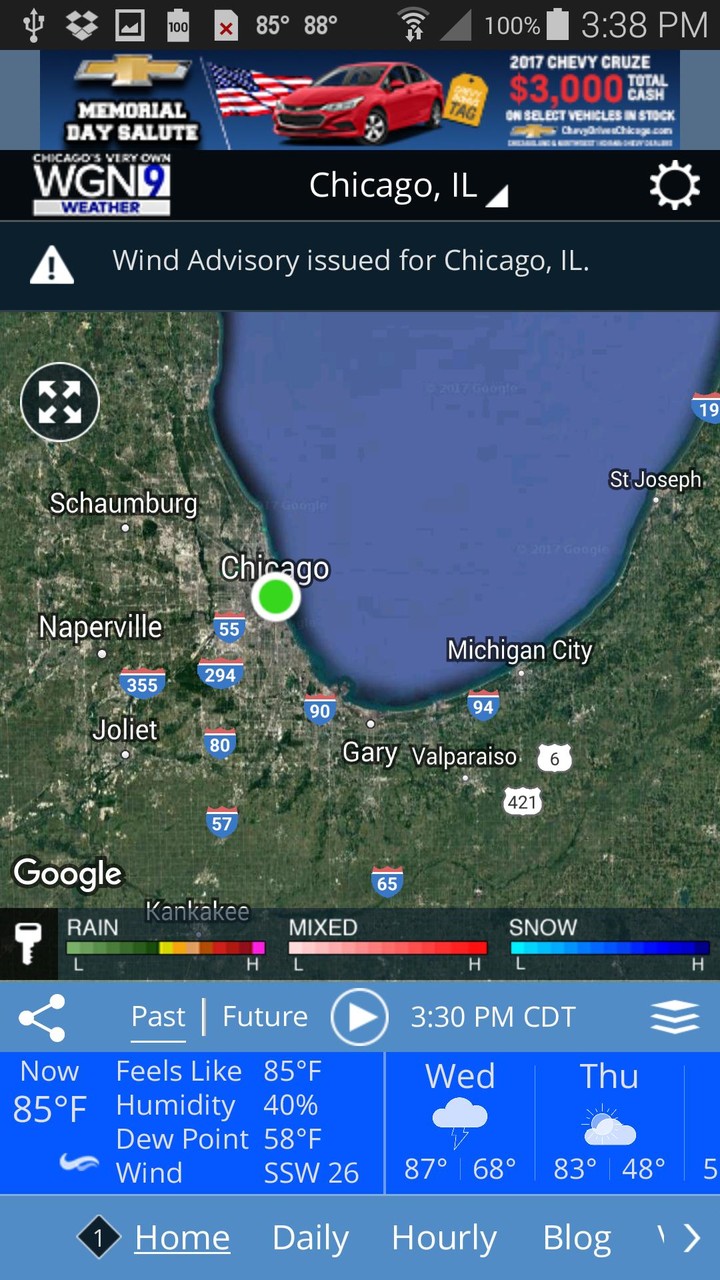Tap the green current location marker
This screenshot has height=1280, width=720.
point(276,597)
